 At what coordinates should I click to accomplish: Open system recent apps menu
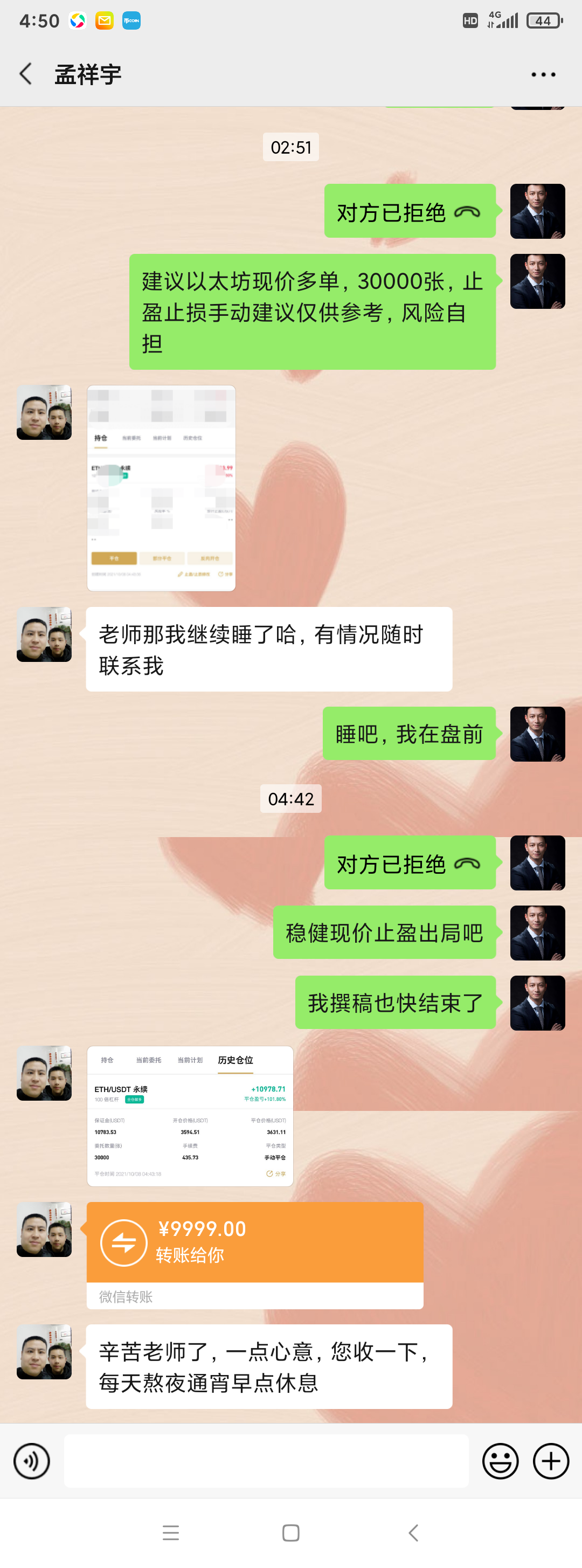click(170, 1532)
